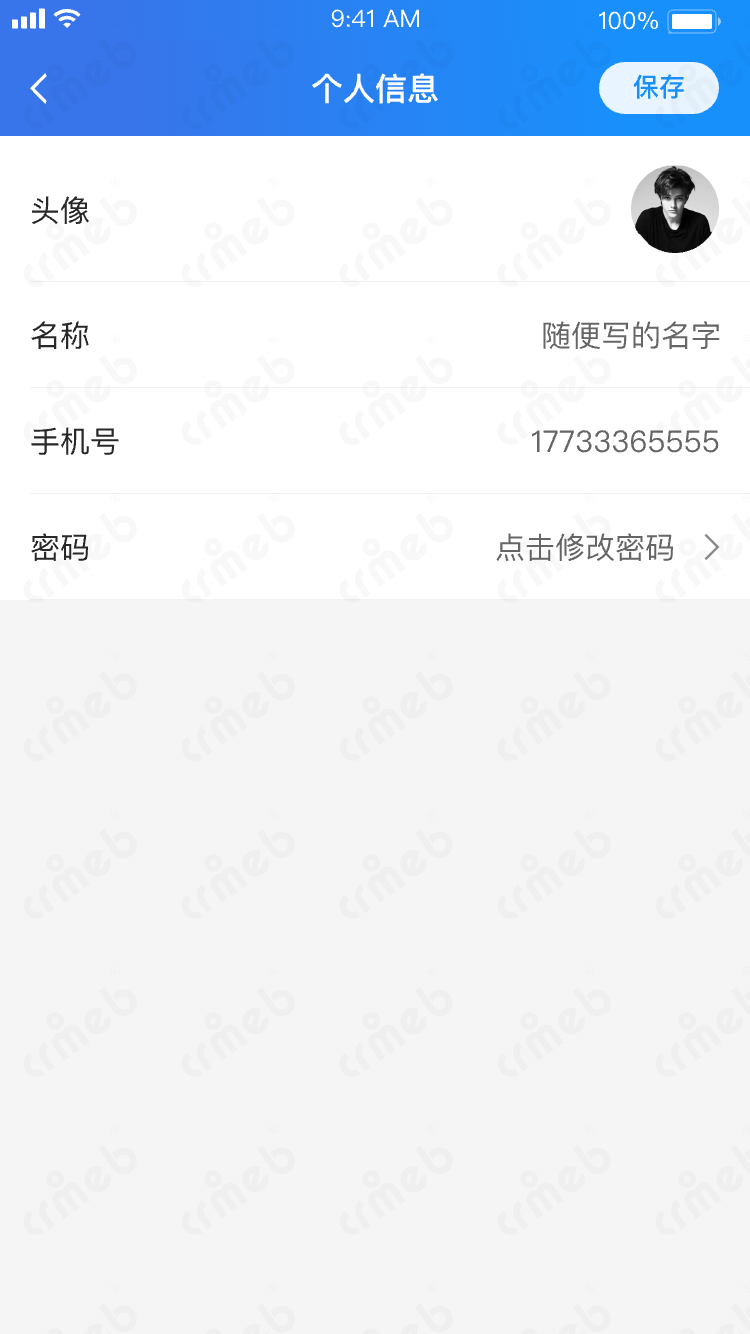Image resolution: width=750 pixels, height=1334 pixels.
Task: Edit the 名称 name field
Action: click(x=630, y=336)
